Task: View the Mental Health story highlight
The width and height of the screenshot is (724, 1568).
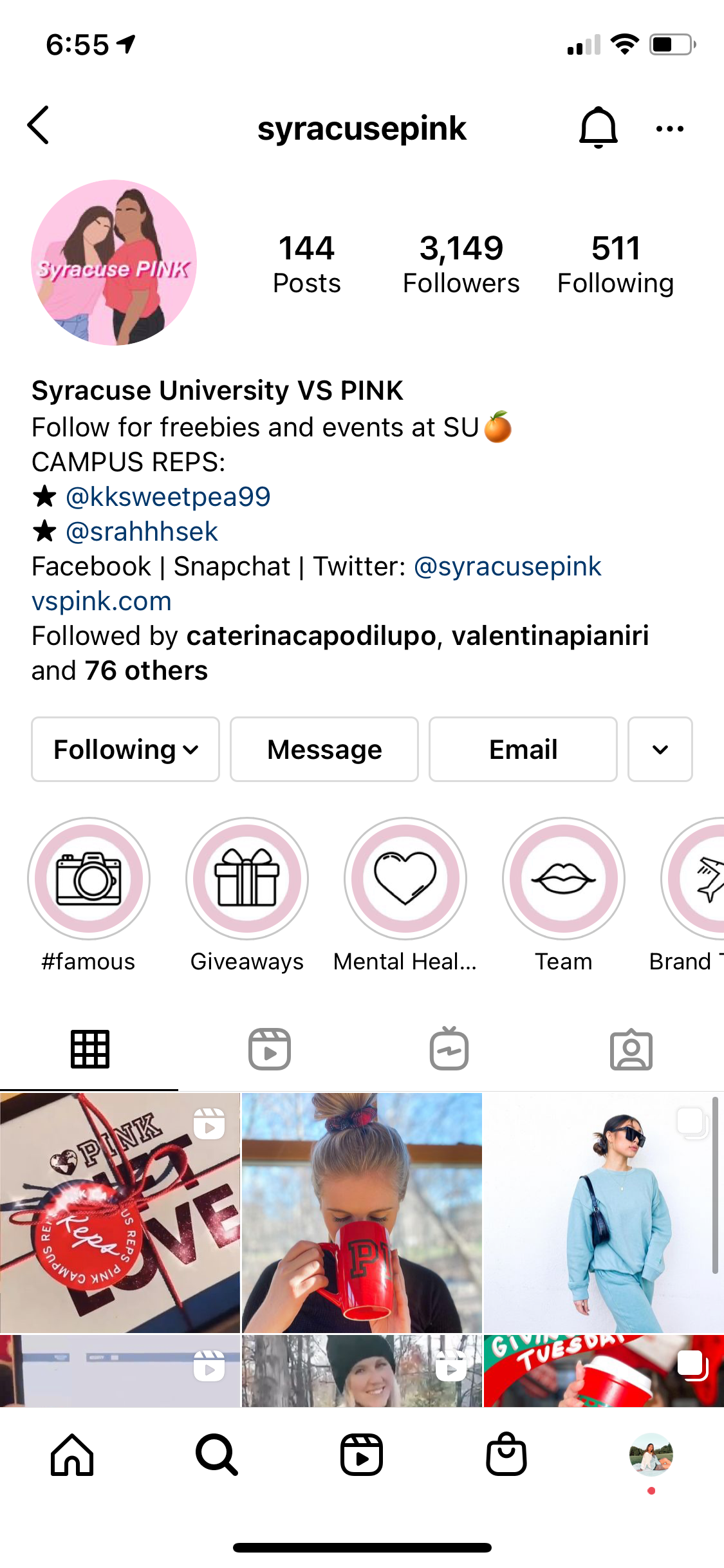Action: pos(405,879)
